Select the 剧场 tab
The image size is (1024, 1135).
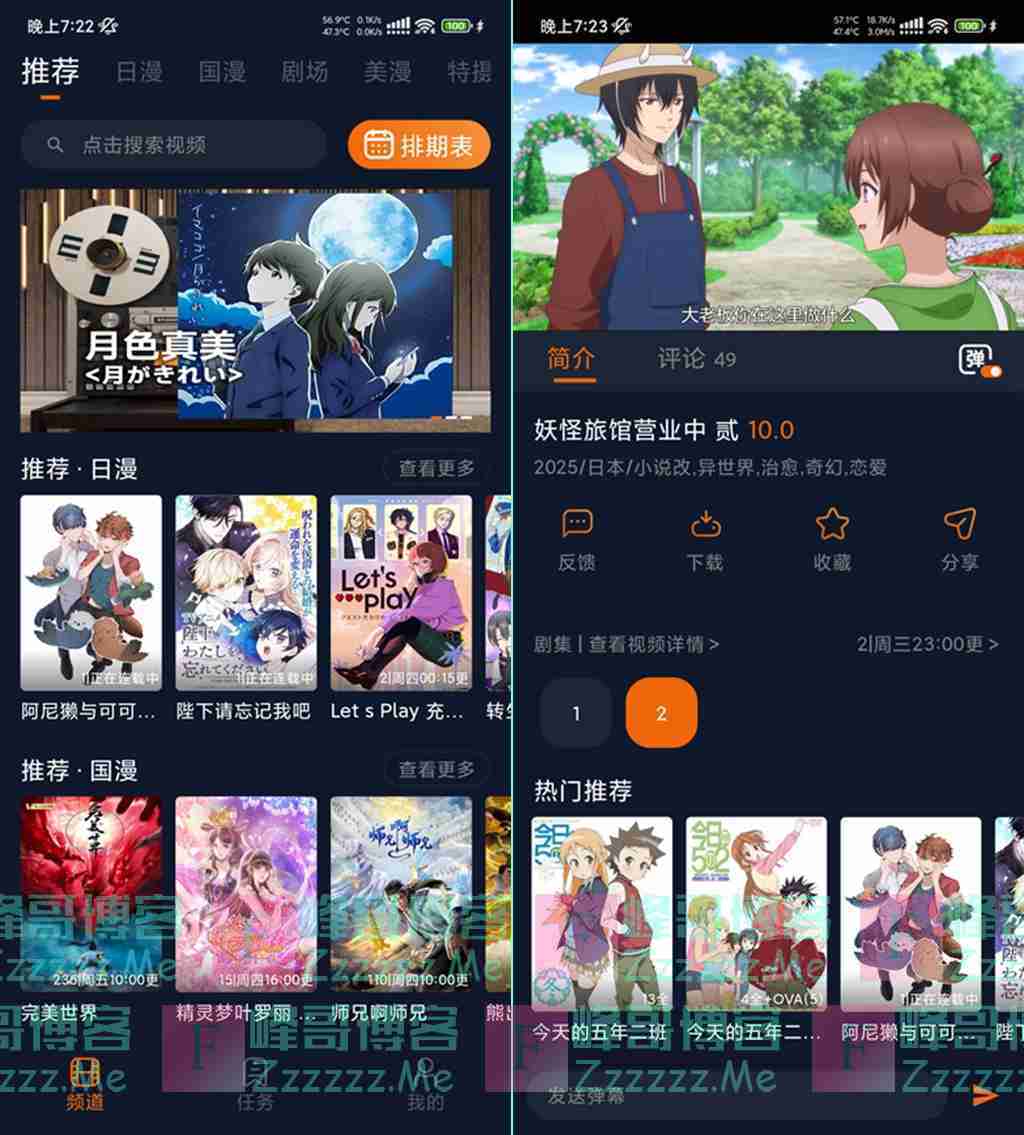[x=304, y=72]
